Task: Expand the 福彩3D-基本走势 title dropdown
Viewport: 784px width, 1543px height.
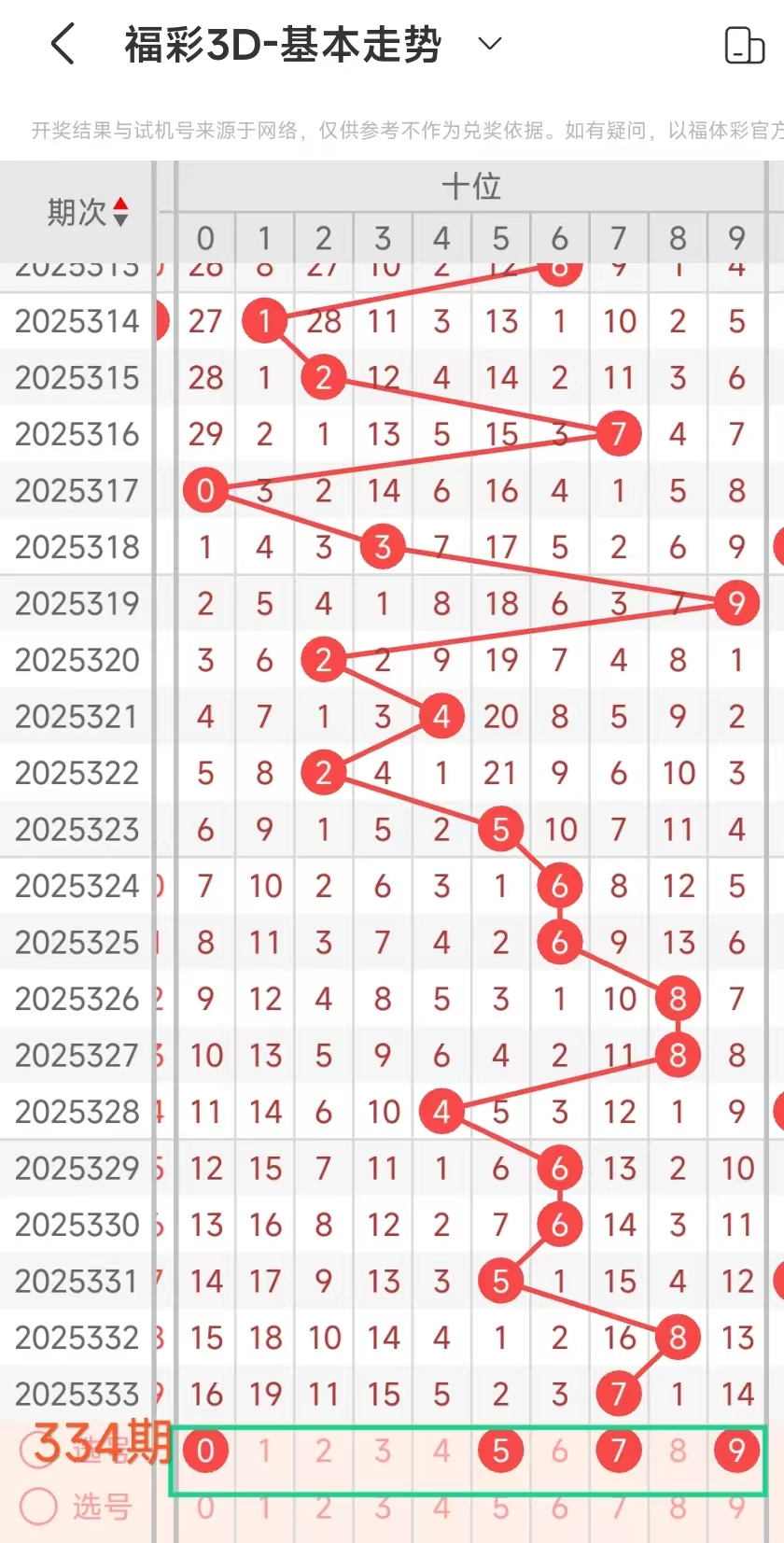Action: point(489,44)
